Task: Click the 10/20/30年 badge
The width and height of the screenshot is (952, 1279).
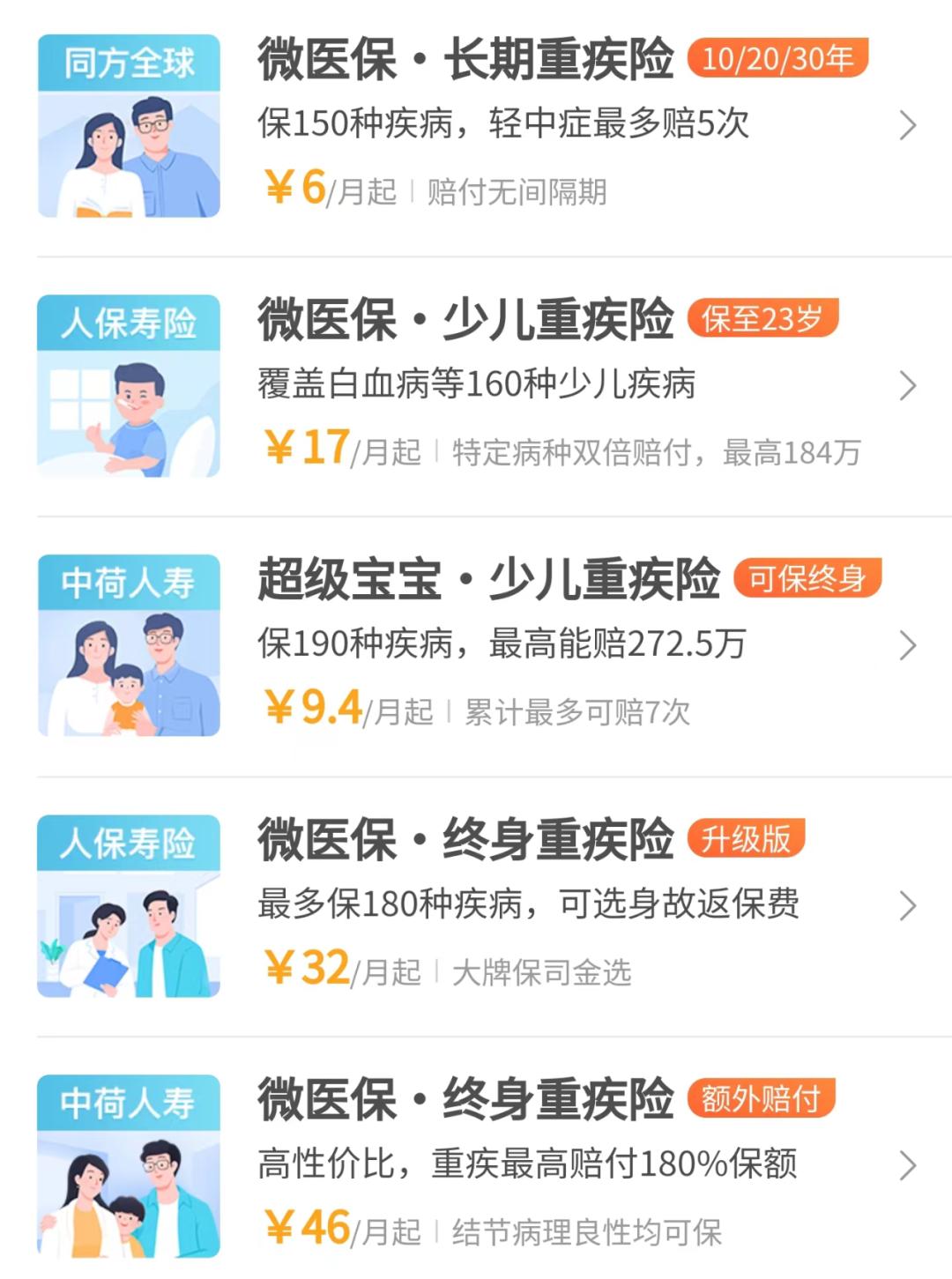Action: 777,60
